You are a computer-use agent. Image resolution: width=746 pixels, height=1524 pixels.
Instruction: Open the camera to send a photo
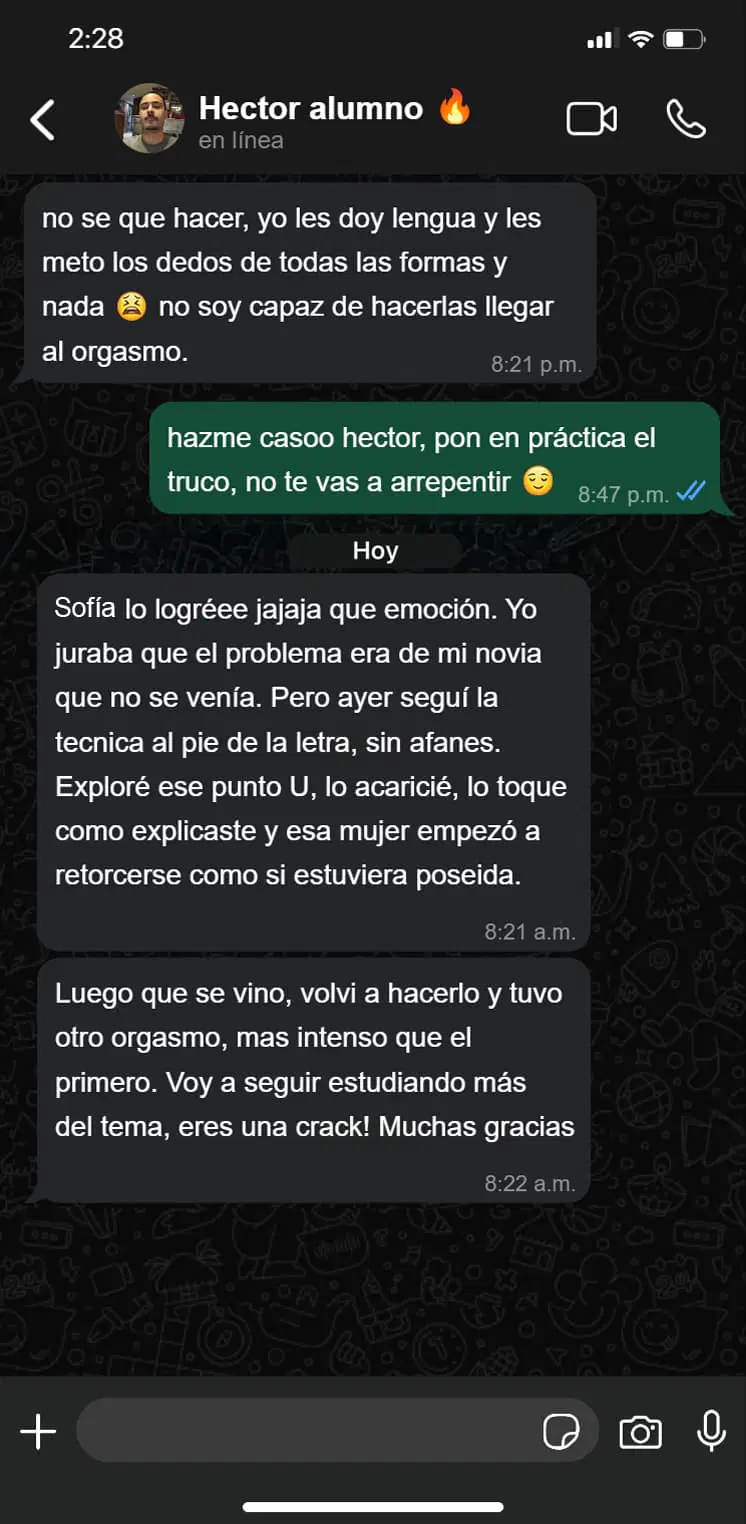pyautogui.click(x=640, y=1432)
